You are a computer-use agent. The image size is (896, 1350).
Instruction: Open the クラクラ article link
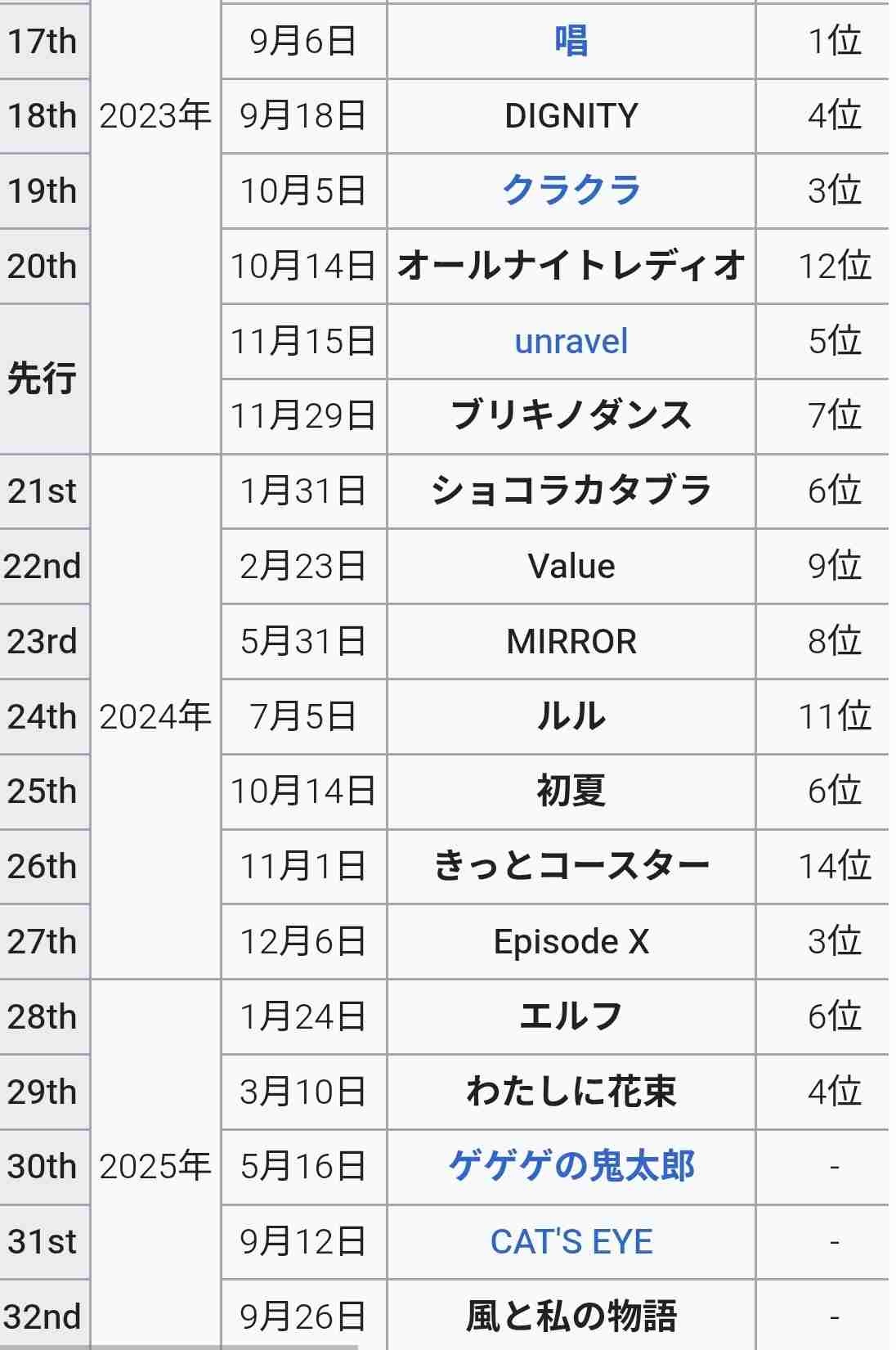(x=571, y=191)
